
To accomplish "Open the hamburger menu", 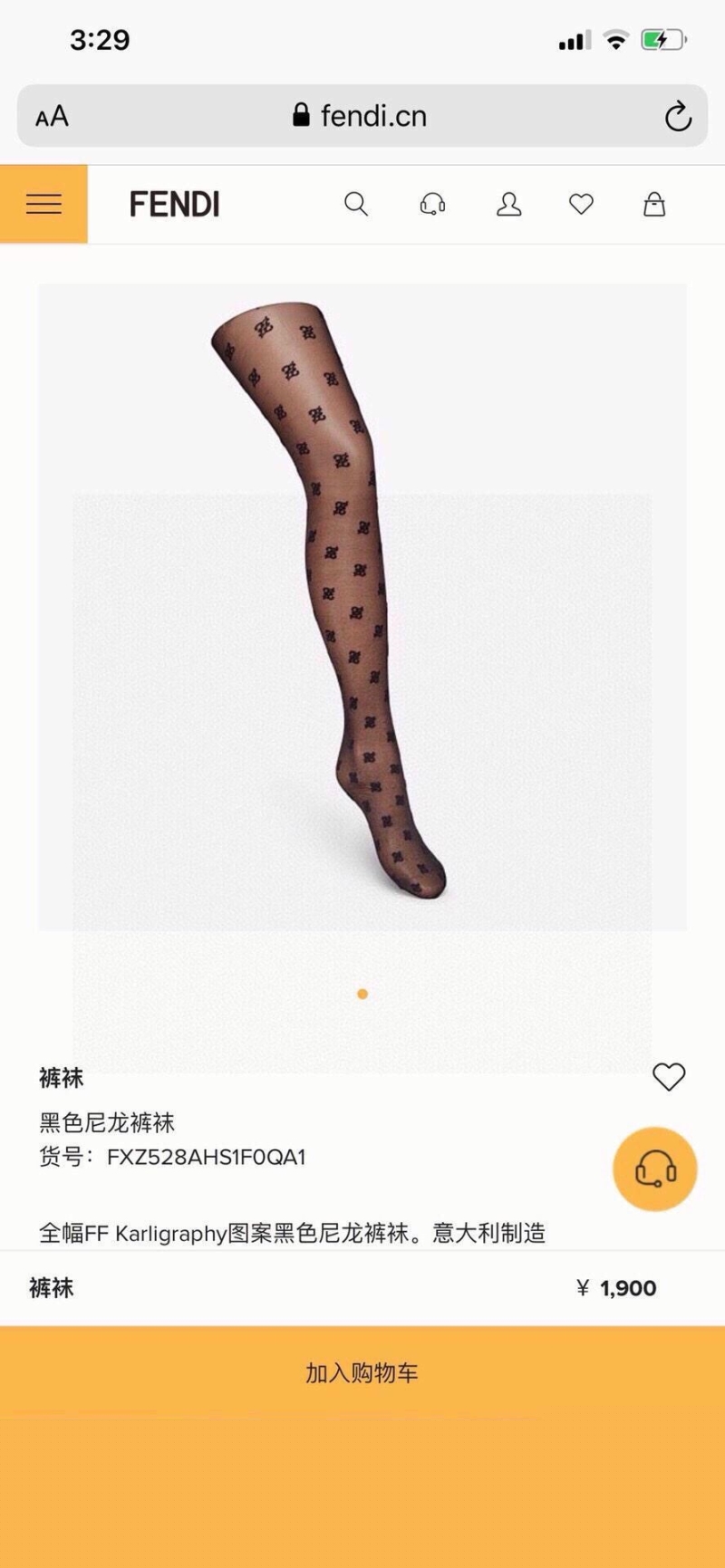I will coord(43,204).
